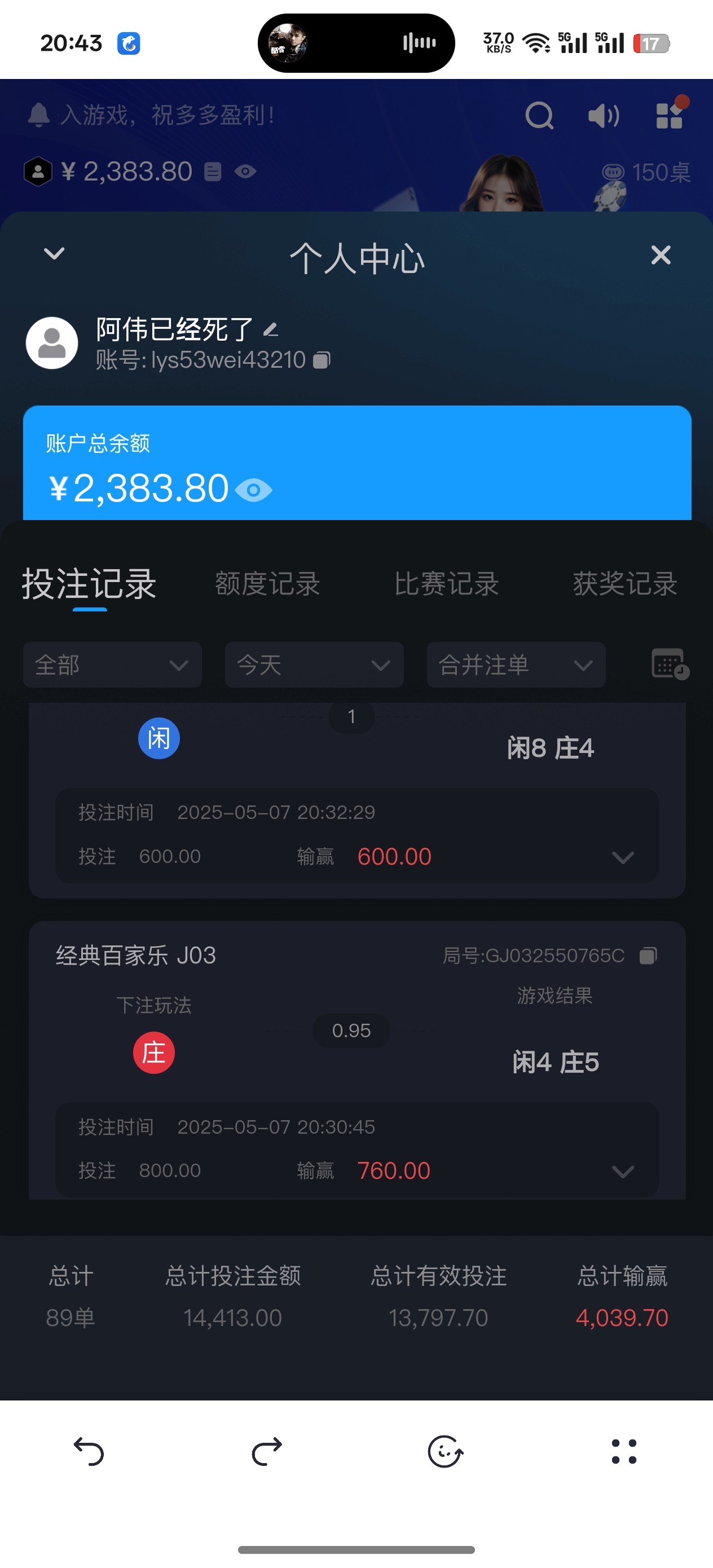Open the 全部 game type dropdown
The height and width of the screenshot is (1568, 713).
[x=113, y=664]
